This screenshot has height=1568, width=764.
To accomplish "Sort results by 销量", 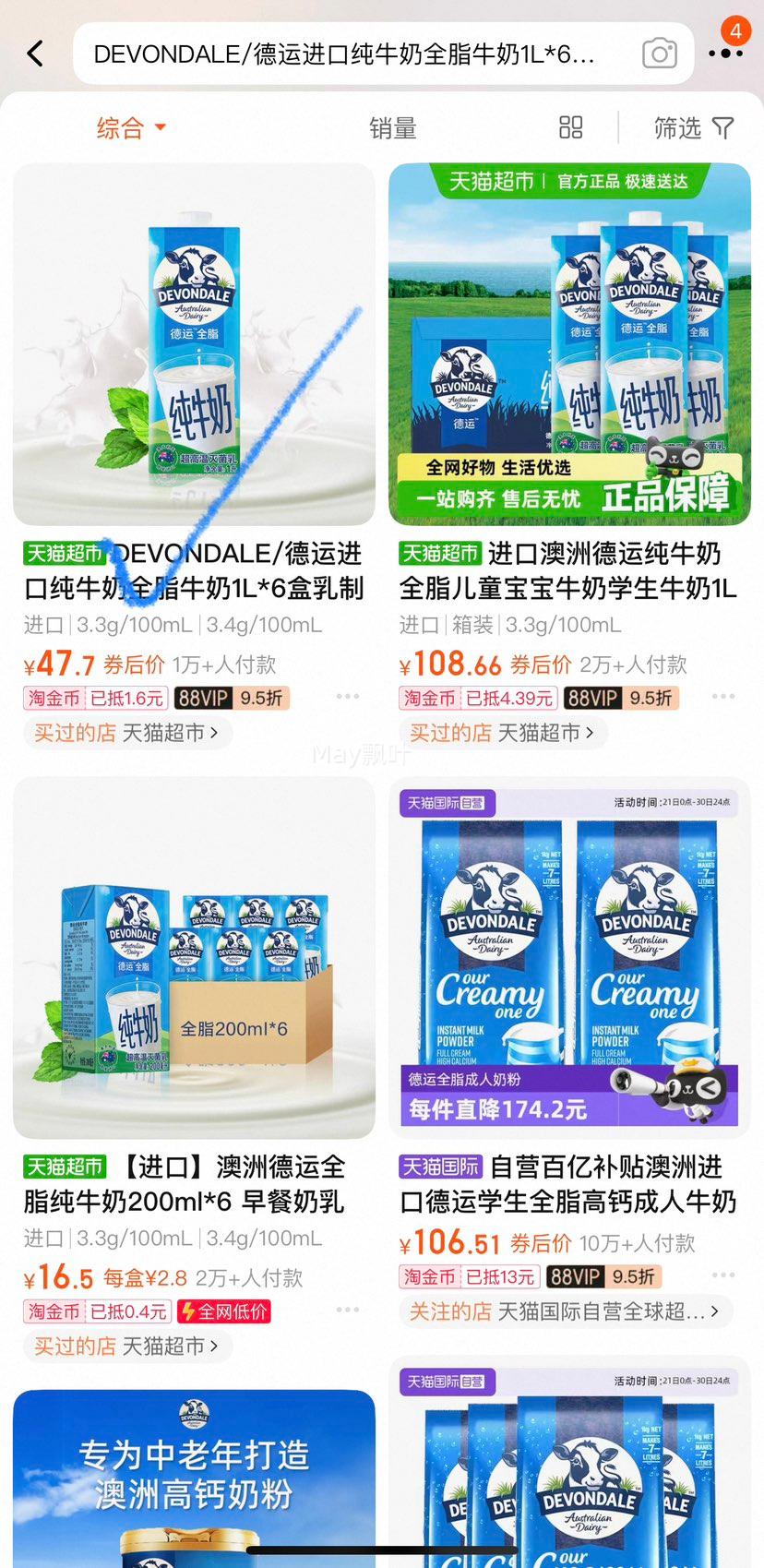I will click(393, 127).
